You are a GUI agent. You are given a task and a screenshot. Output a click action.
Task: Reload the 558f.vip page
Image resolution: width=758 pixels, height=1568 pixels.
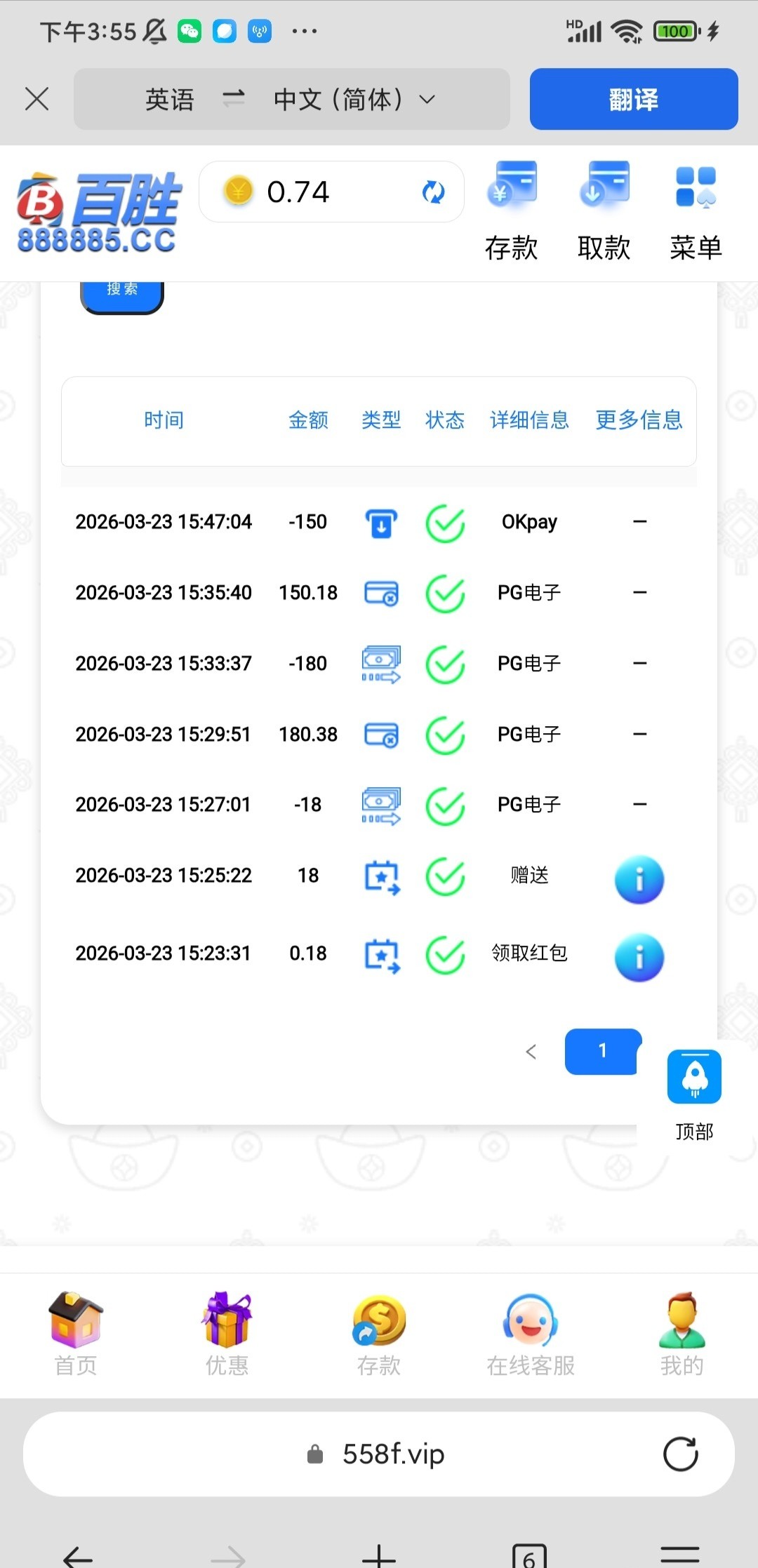coord(680,1454)
